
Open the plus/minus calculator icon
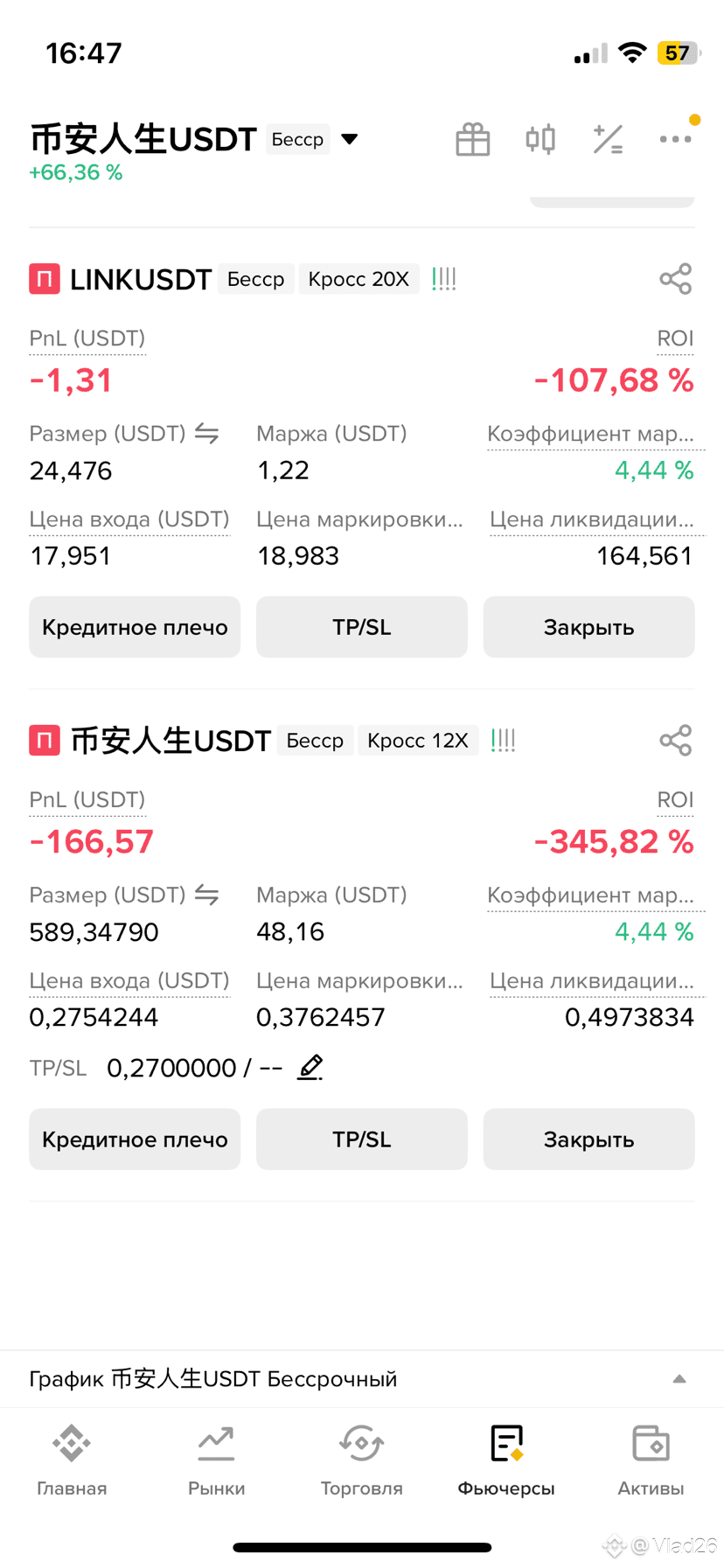point(608,139)
